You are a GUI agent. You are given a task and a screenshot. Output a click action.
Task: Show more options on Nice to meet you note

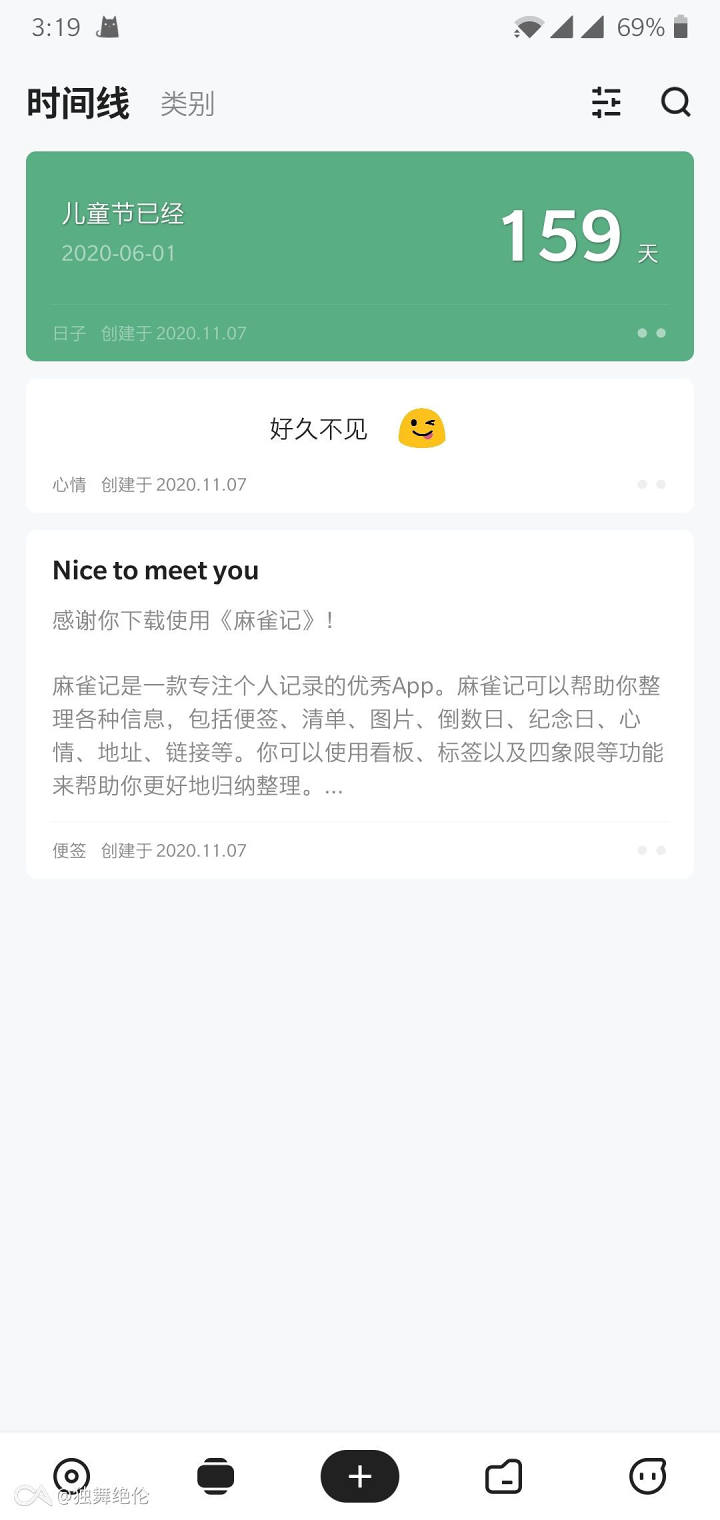pyautogui.click(x=651, y=850)
